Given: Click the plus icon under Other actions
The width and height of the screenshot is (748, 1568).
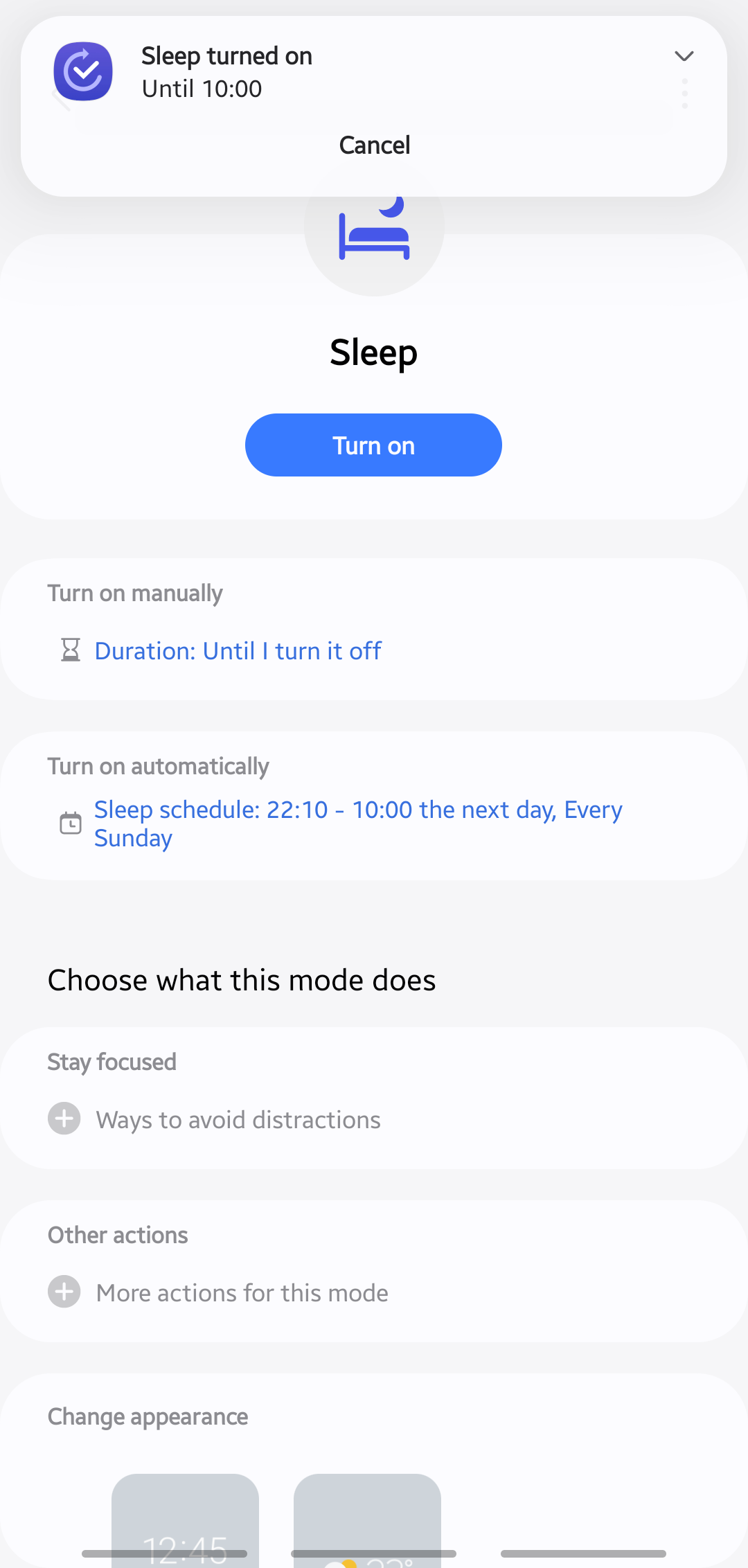Looking at the screenshot, I should point(64,1292).
